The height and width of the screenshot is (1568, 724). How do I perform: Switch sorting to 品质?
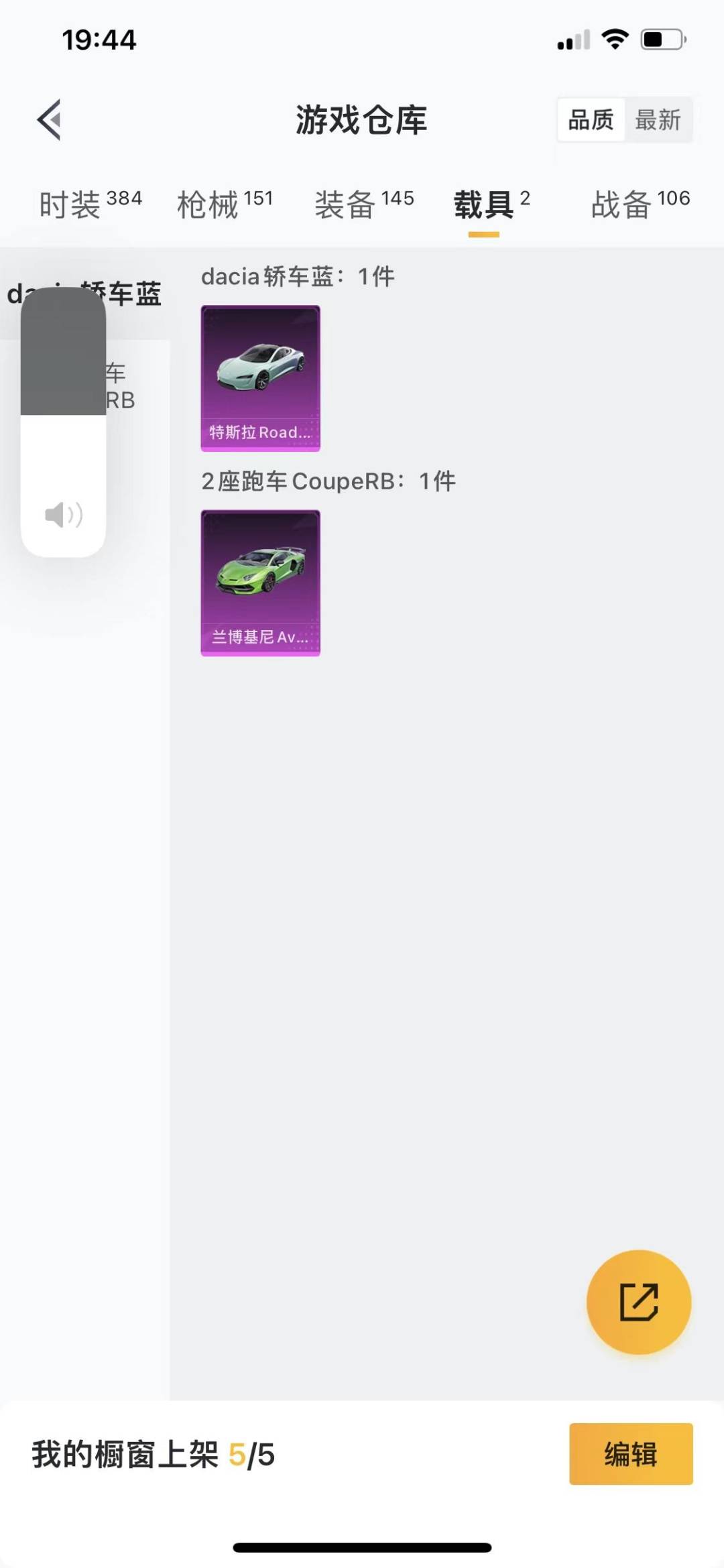click(x=589, y=121)
